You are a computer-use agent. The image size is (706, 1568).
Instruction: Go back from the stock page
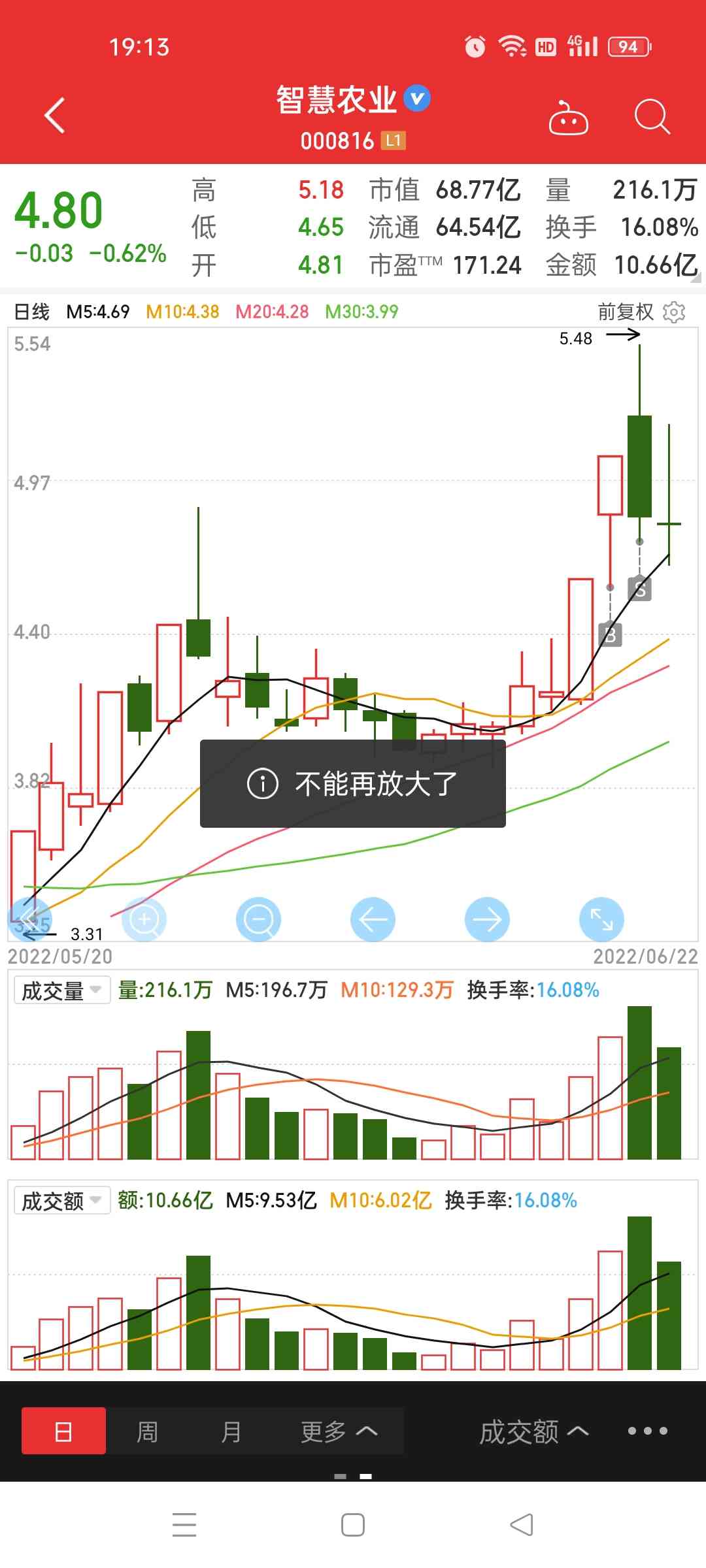pyautogui.click(x=55, y=116)
